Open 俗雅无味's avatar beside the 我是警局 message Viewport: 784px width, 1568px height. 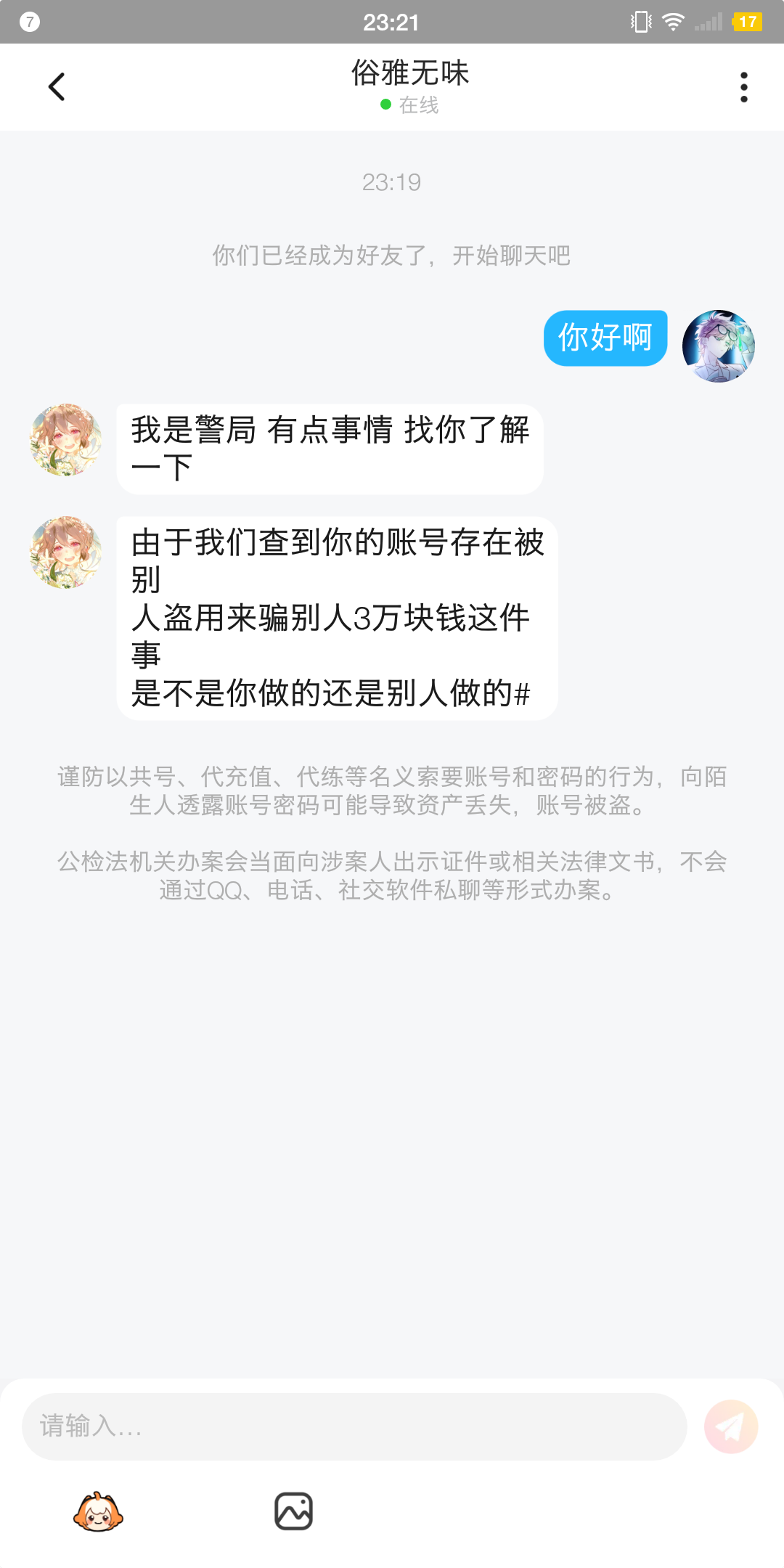pyautogui.click(x=65, y=440)
